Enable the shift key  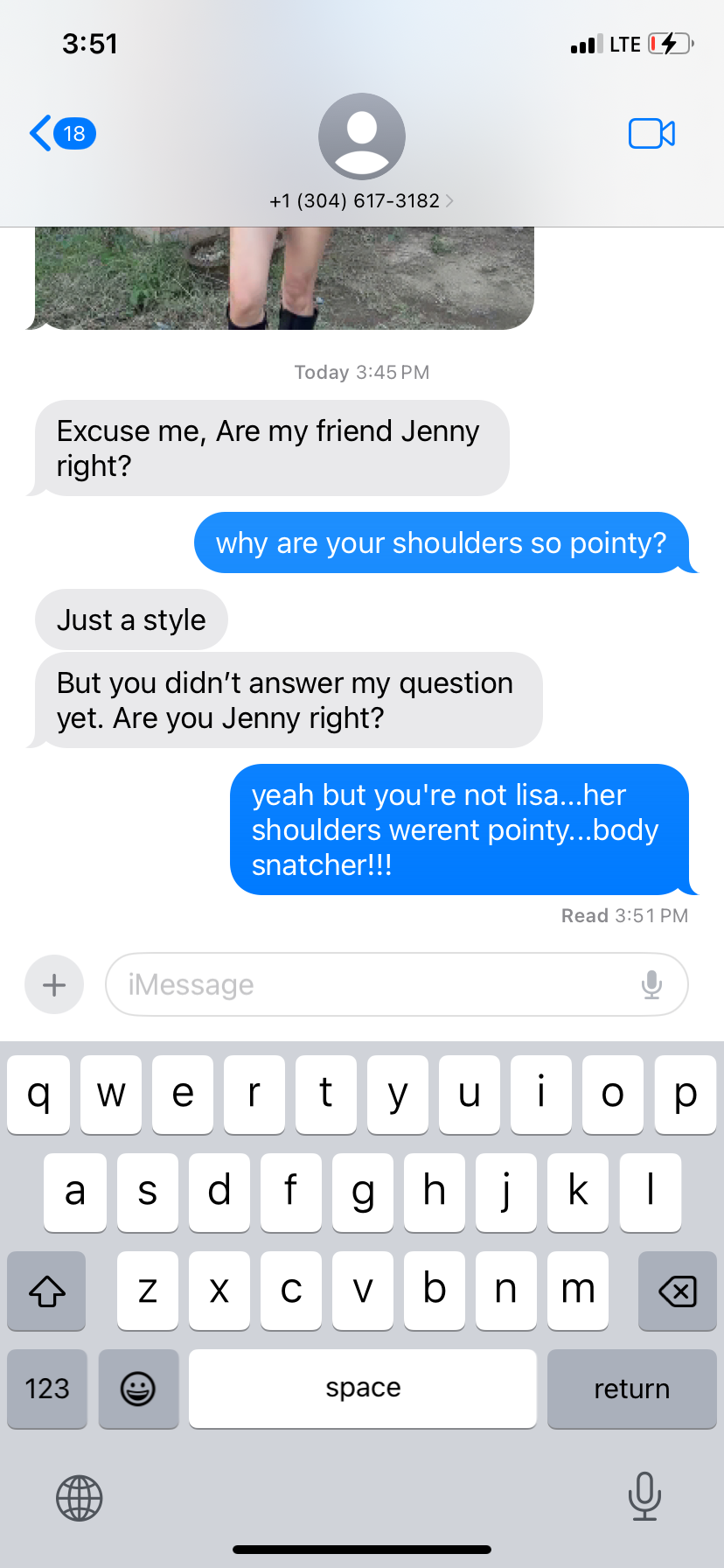pos(47,1291)
